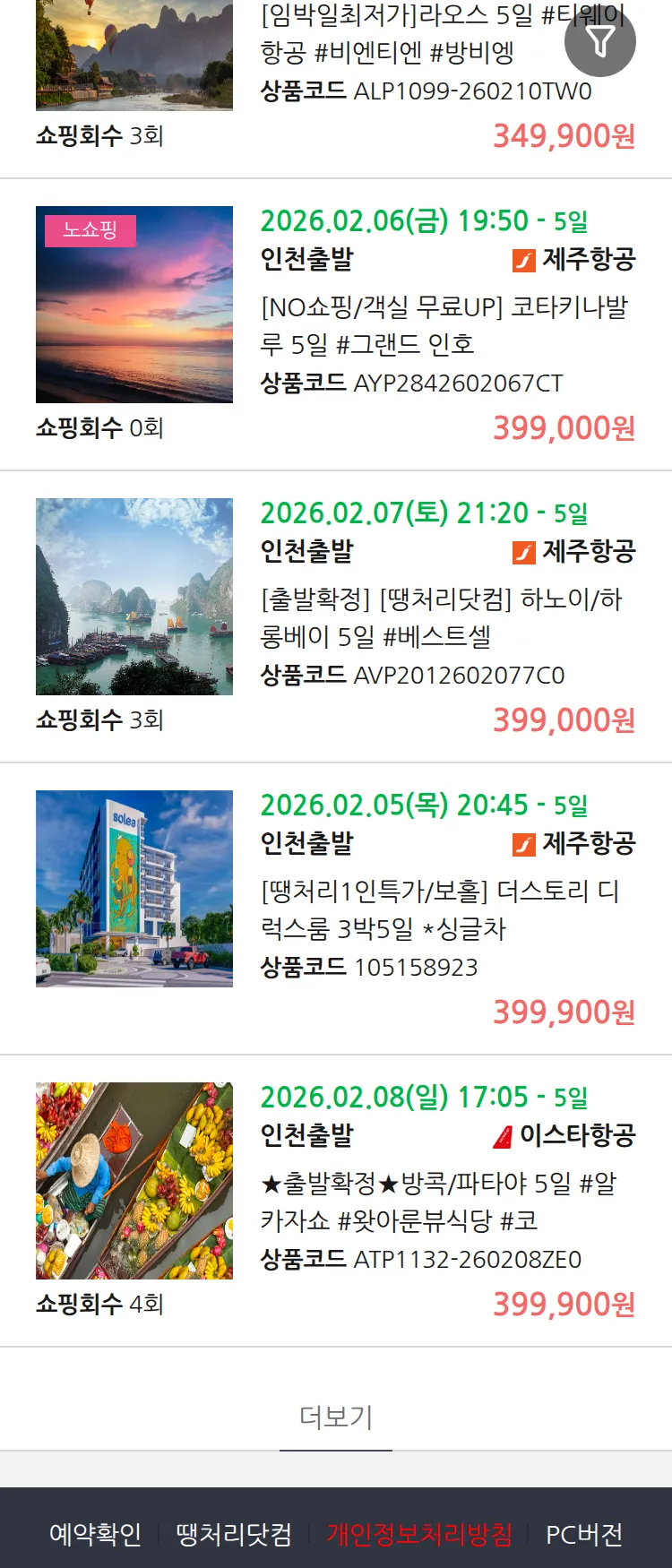This screenshot has height=1568, width=672.
Task: Switch to the PC버전 site
Action: click(x=584, y=1534)
